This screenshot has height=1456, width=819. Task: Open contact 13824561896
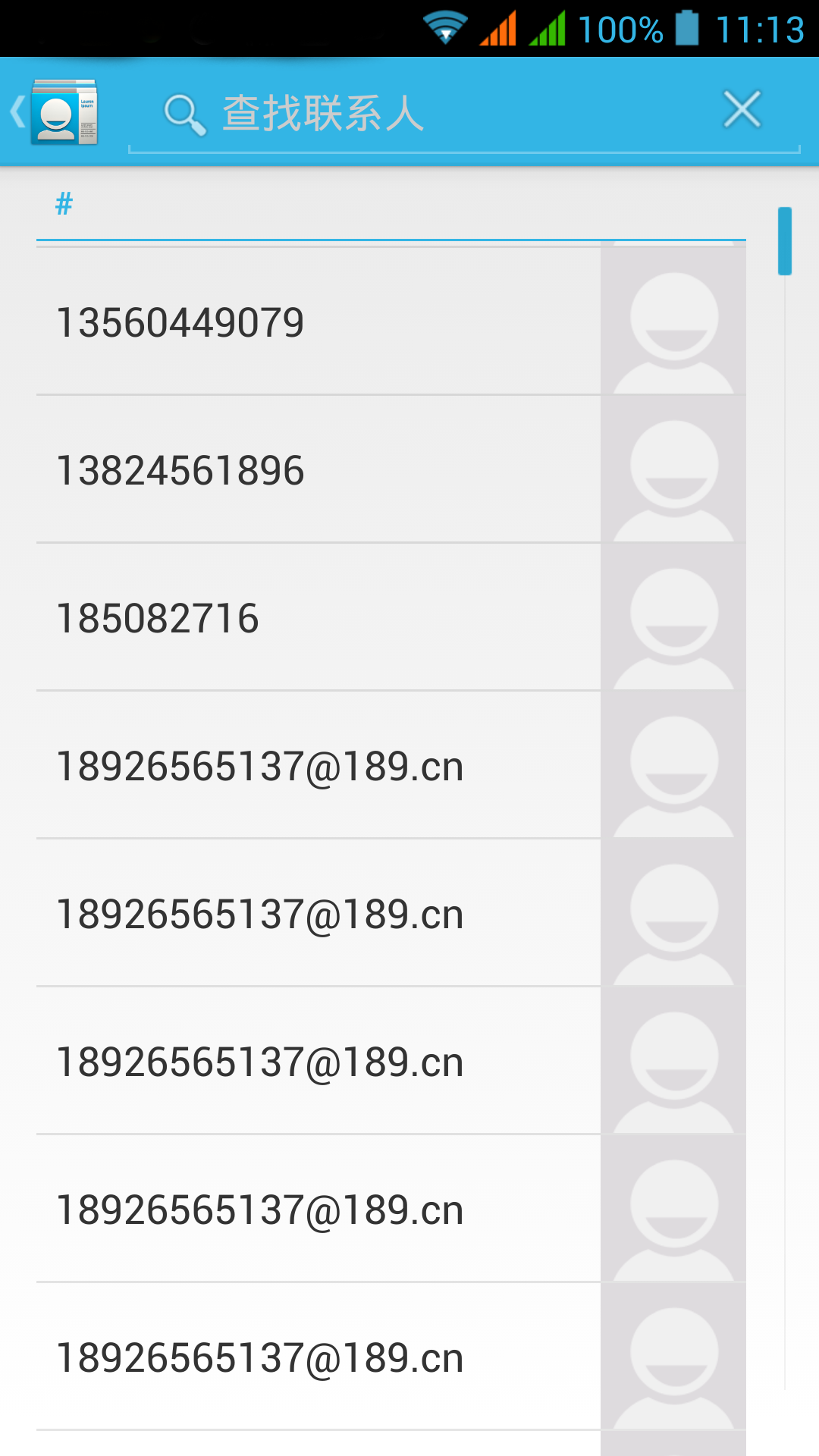pos(318,469)
